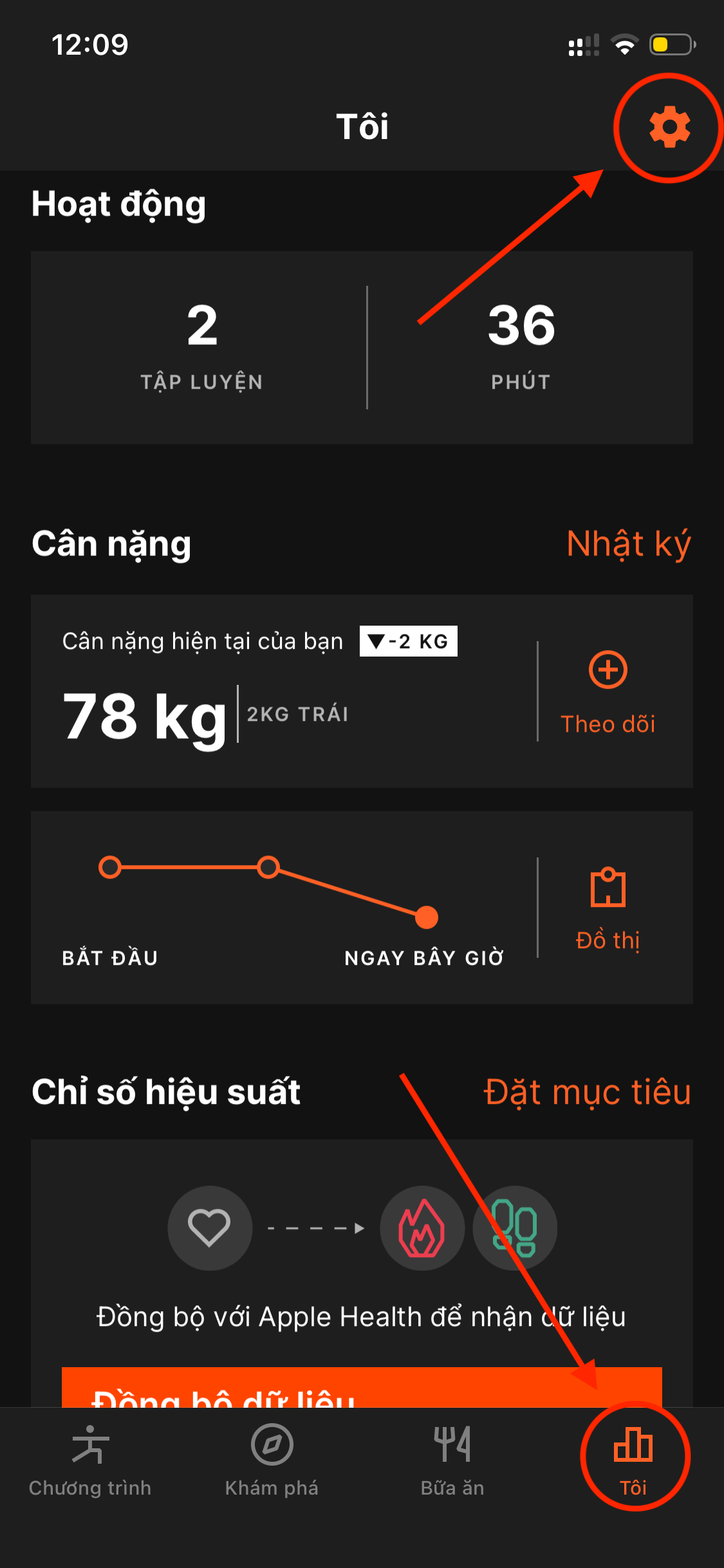This screenshot has height=1568, width=724.
Task: Switch to the Bữa ăn tab
Action: tap(452, 1461)
